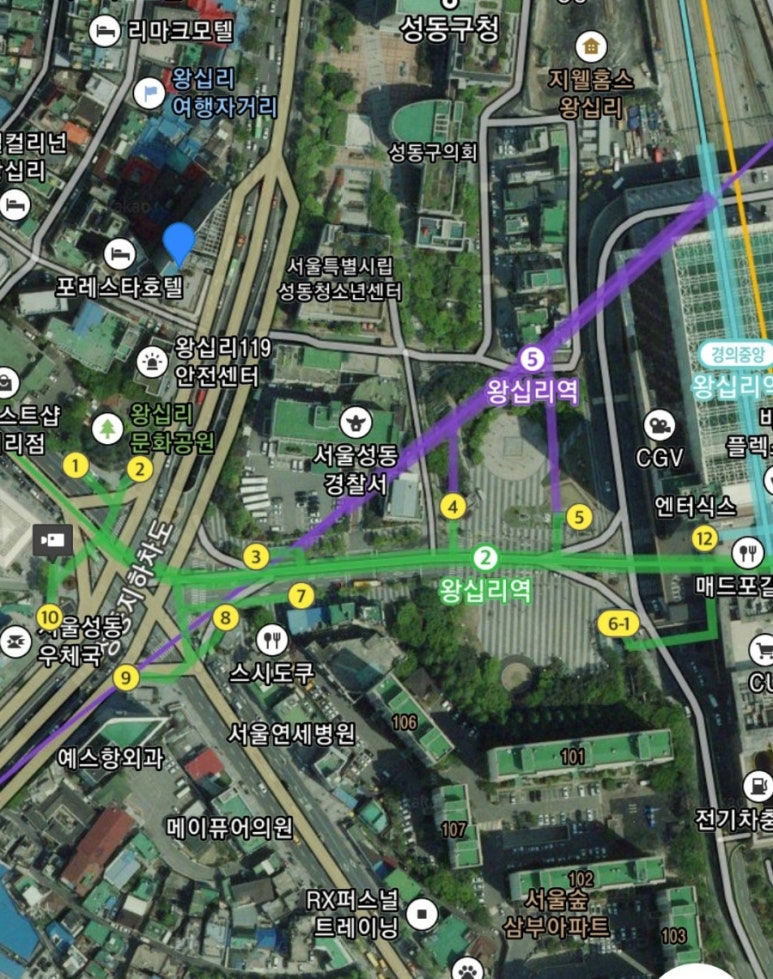Screen dimensions: 773x979
Task: Tap the line 5 왕십리역 station marker
Action: [532, 358]
